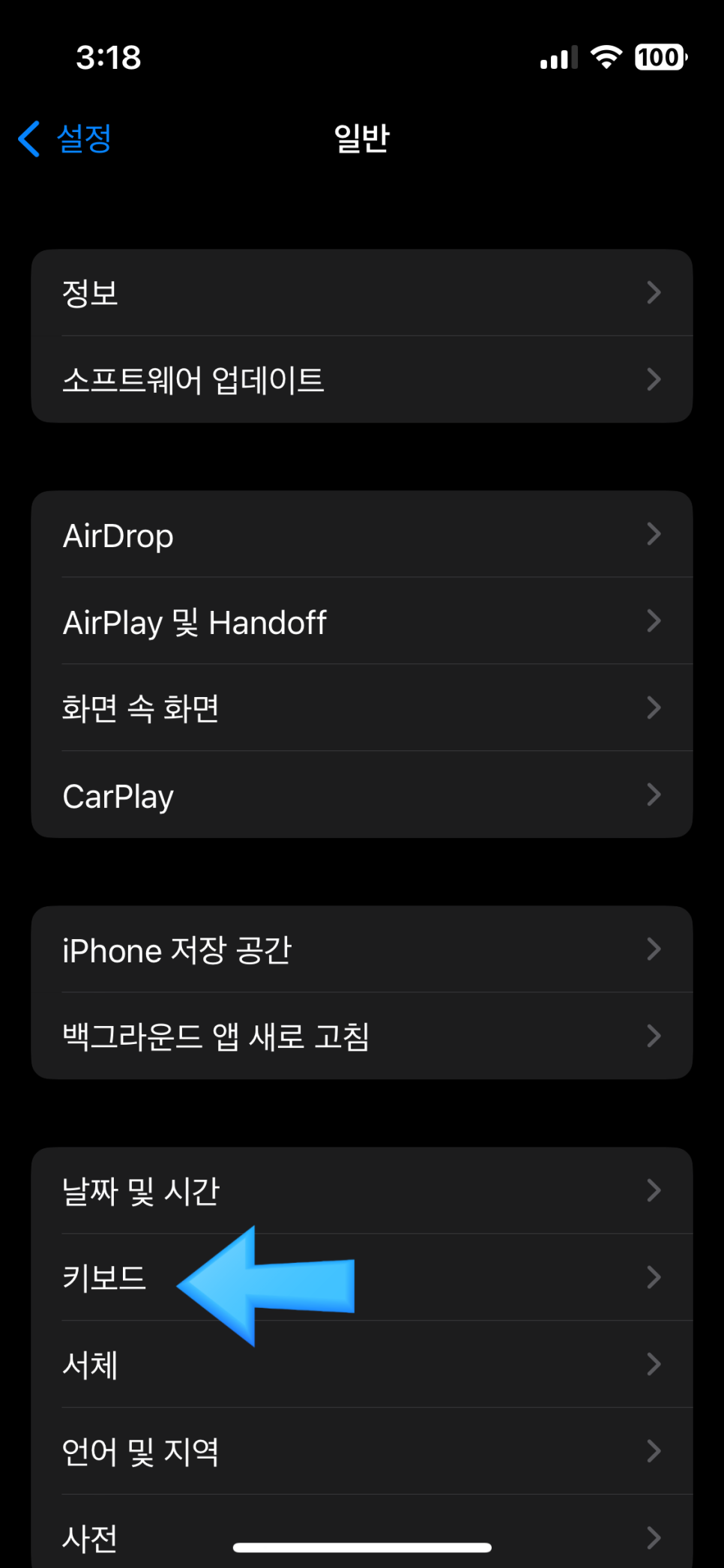The width and height of the screenshot is (724, 1568).
Task: Open 소프트웨어 업데이트
Action: pos(361,379)
